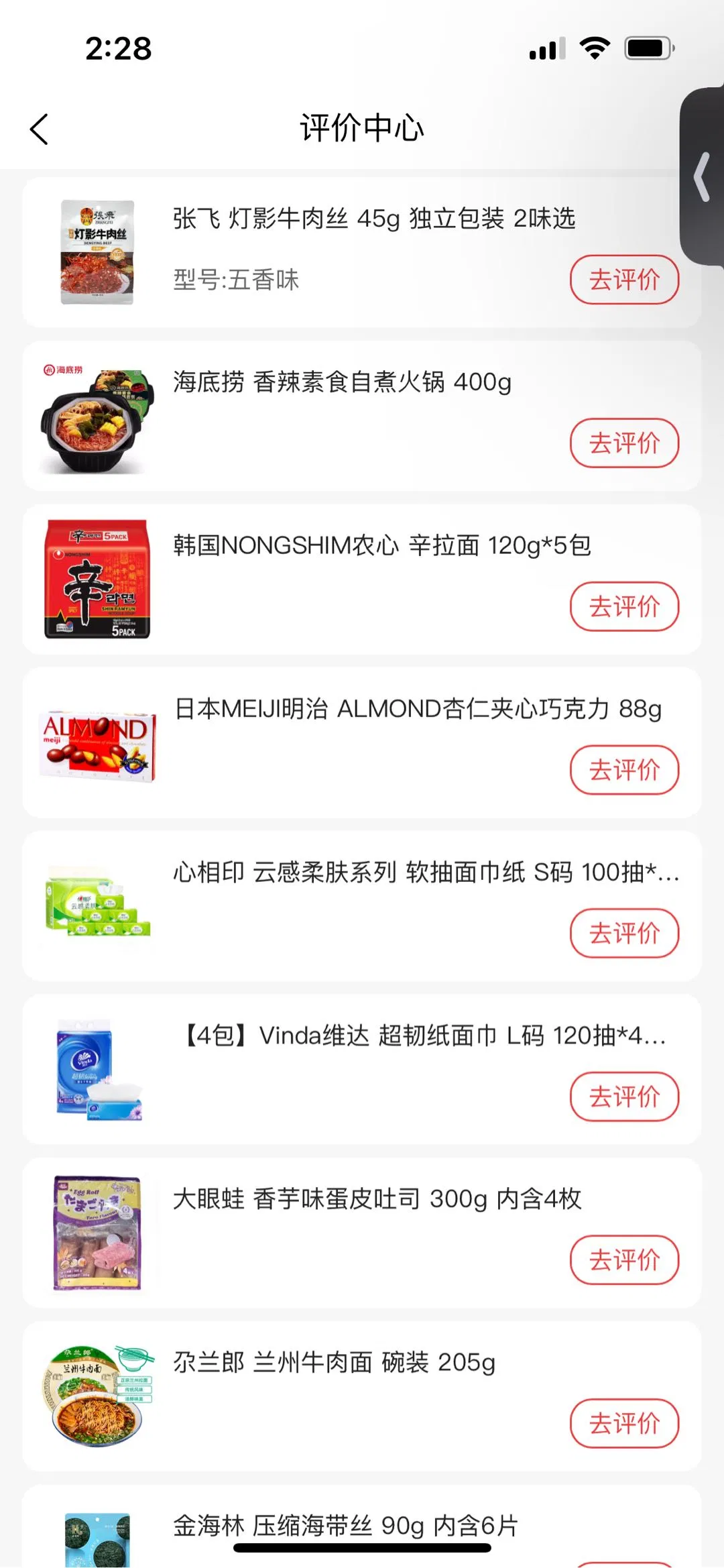Tap 去评价 for 农心 辛拉面
Image resolution: width=724 pixels, height=1568 pixels.
coord(624,607)
